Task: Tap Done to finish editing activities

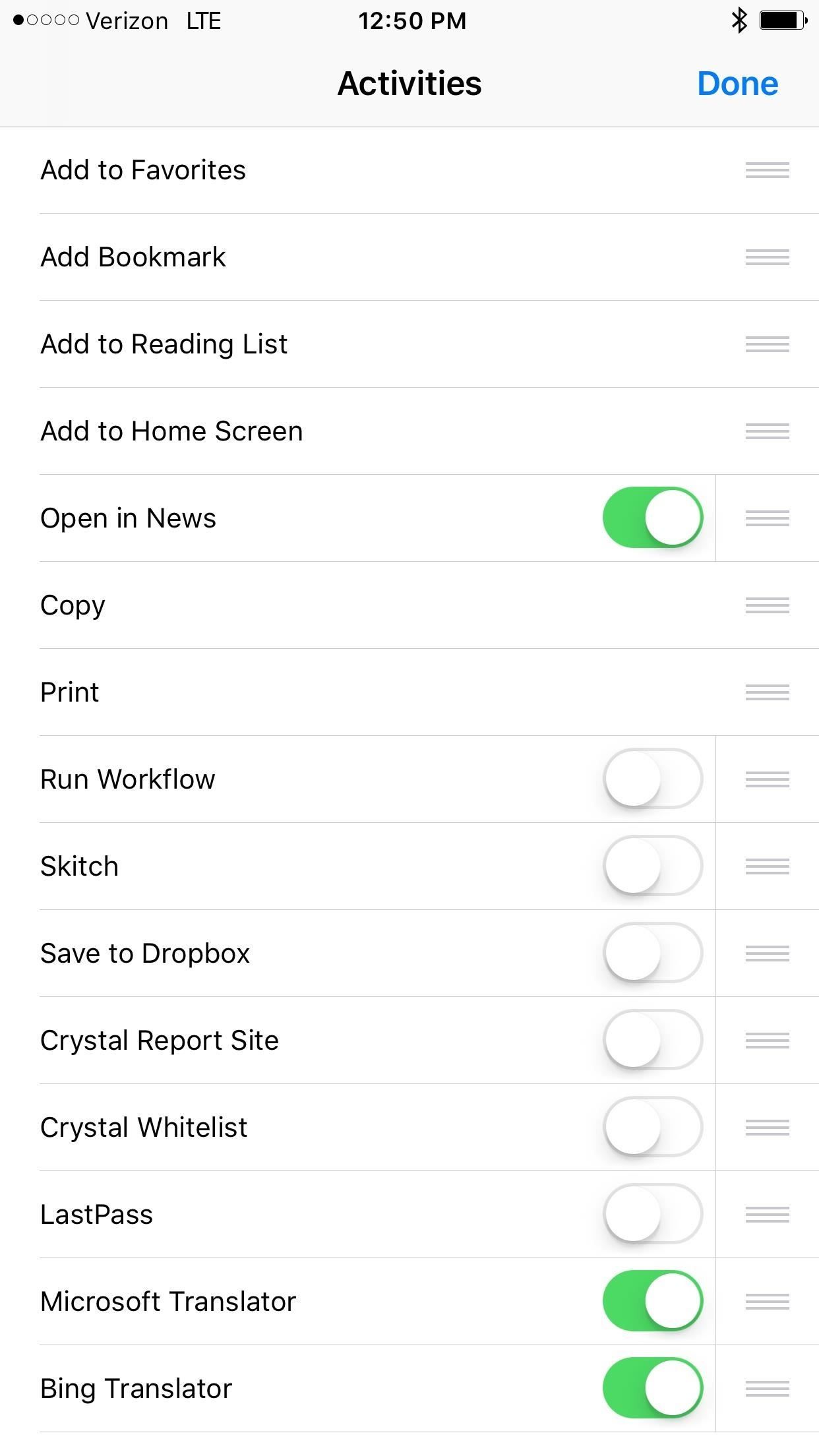Action: (738, 83)
